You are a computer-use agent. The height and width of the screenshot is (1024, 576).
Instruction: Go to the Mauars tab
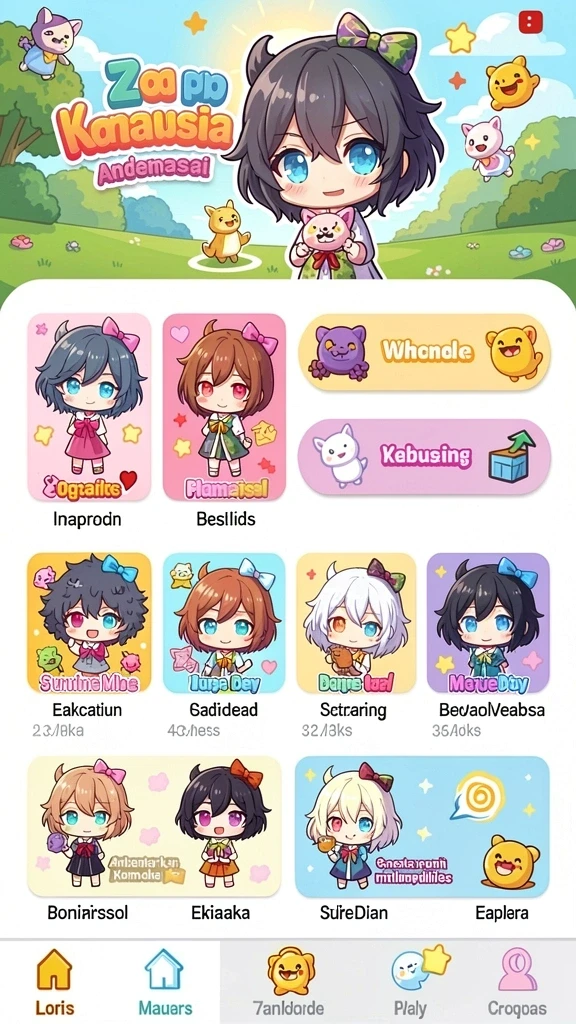165,982
